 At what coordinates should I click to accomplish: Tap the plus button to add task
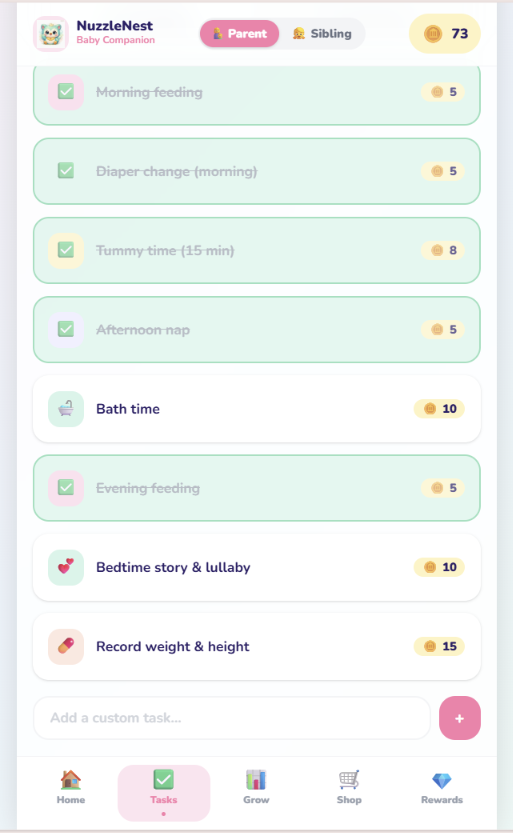click(x=460, y=718)
